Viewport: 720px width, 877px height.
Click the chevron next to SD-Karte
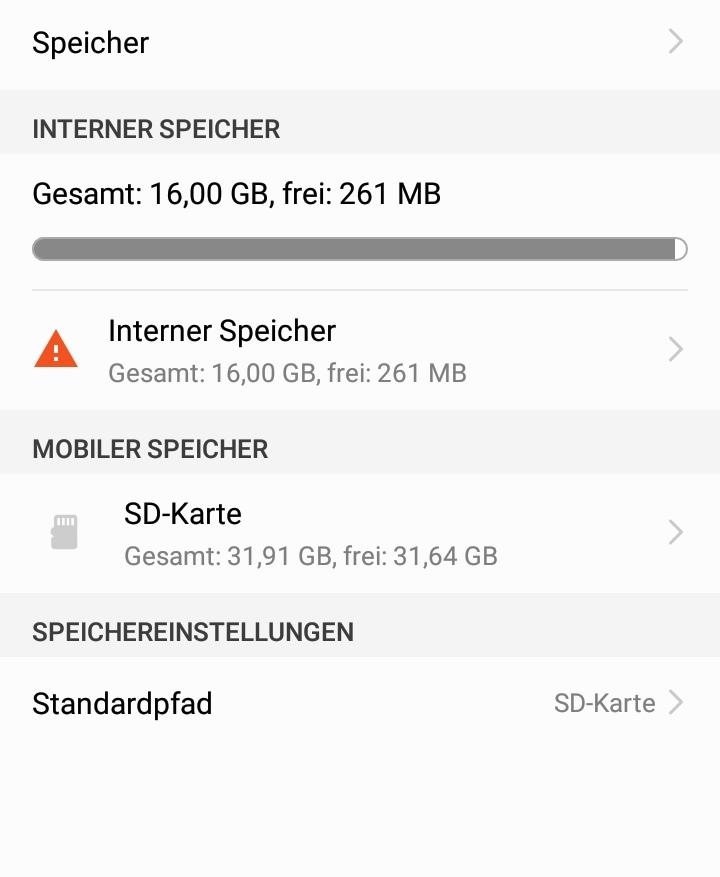click(676, 532)
